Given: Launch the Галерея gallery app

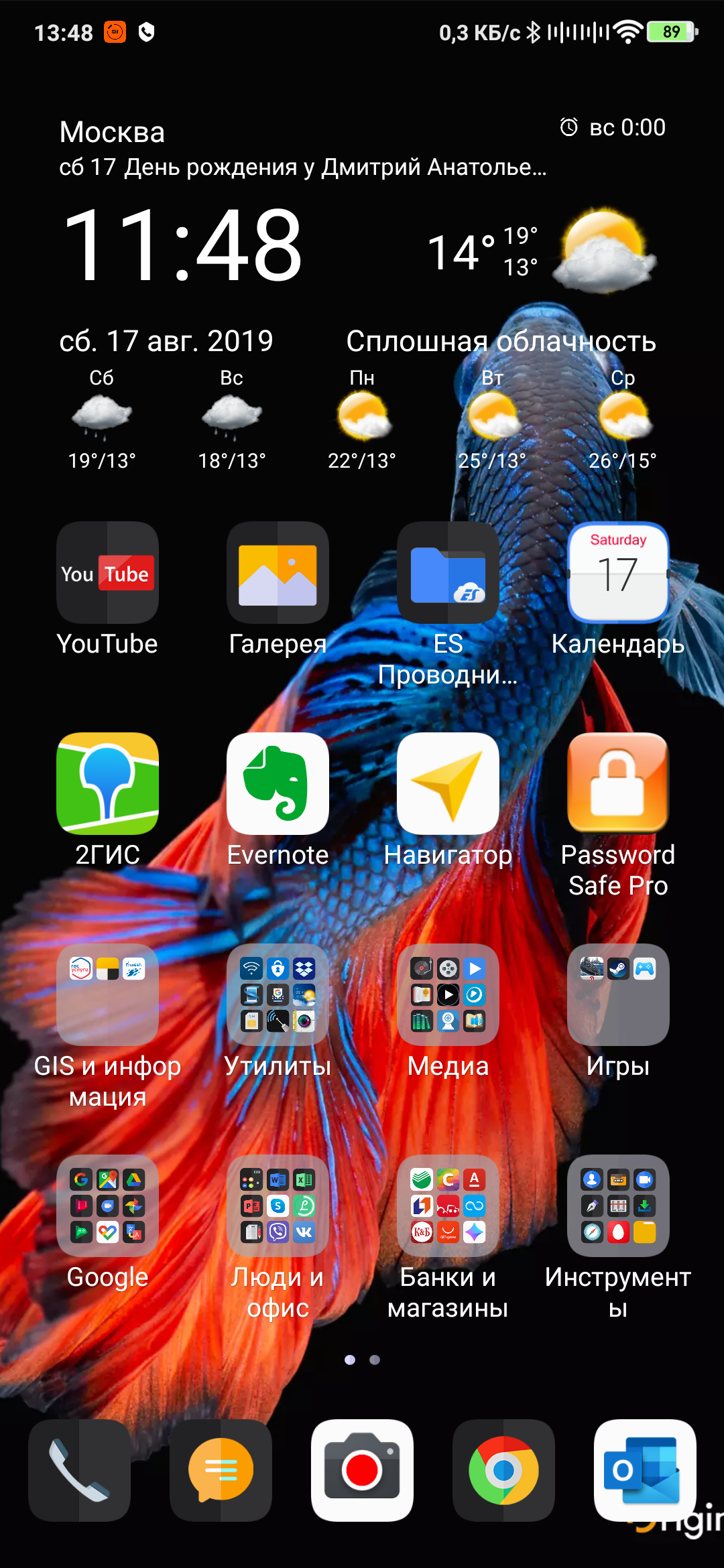Looking at the screenshot, I should (x=278, y=574).
